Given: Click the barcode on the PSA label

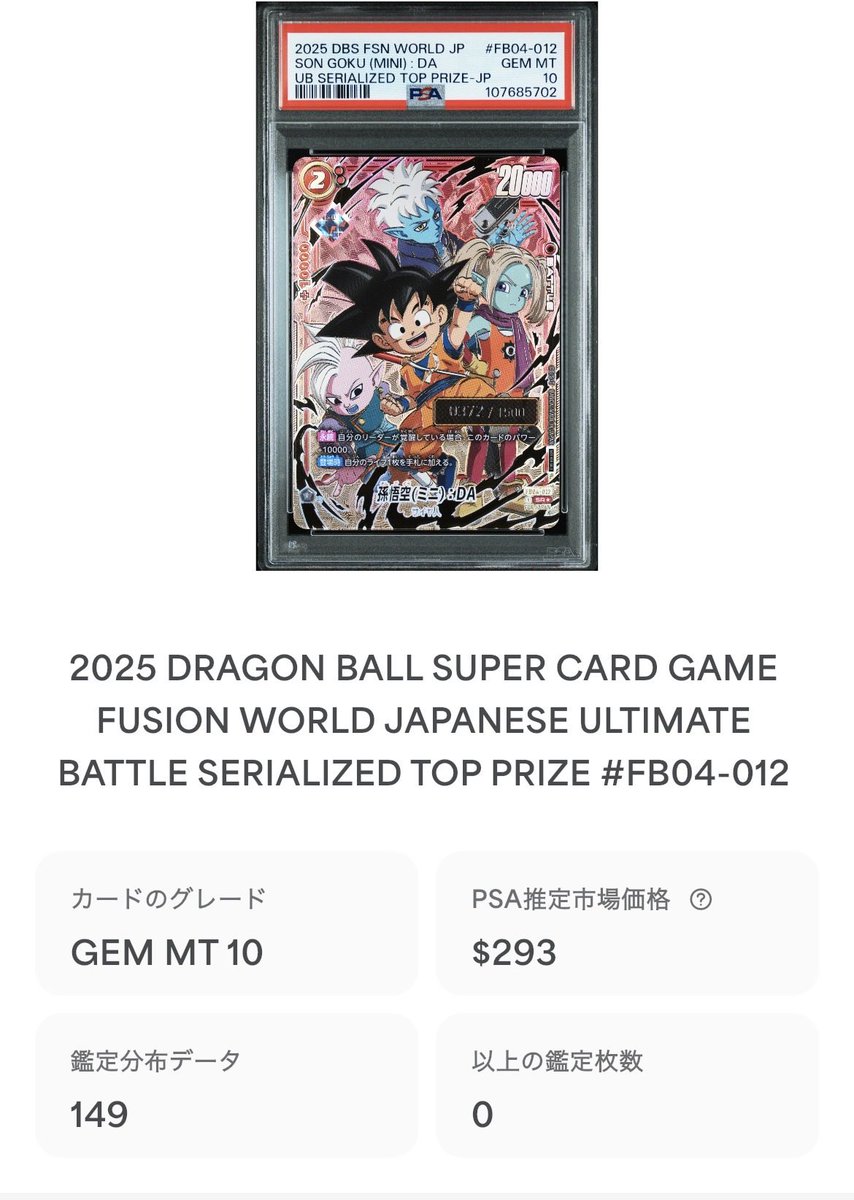Looking at the screenshot, I should (x=333, y=90).
